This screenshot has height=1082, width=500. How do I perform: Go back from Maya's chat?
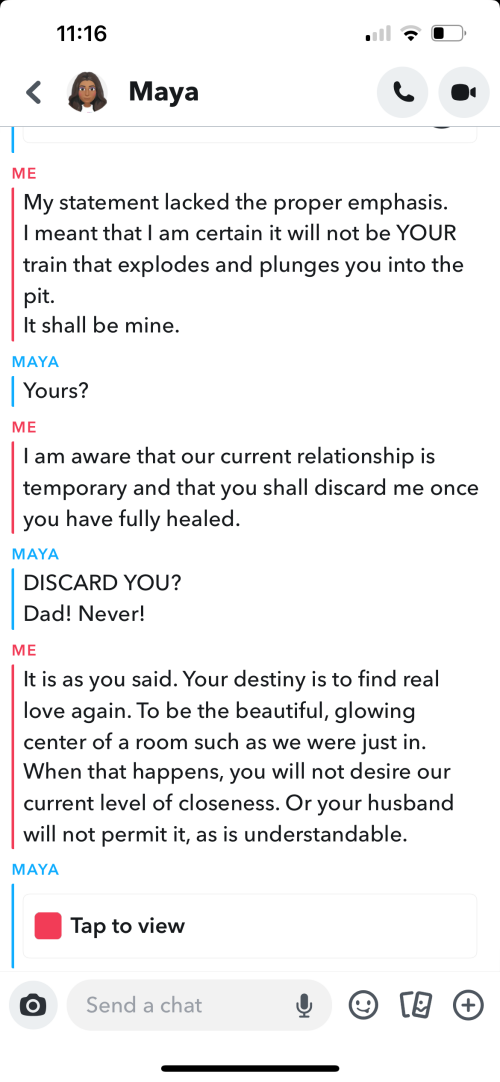click(33, 92)
